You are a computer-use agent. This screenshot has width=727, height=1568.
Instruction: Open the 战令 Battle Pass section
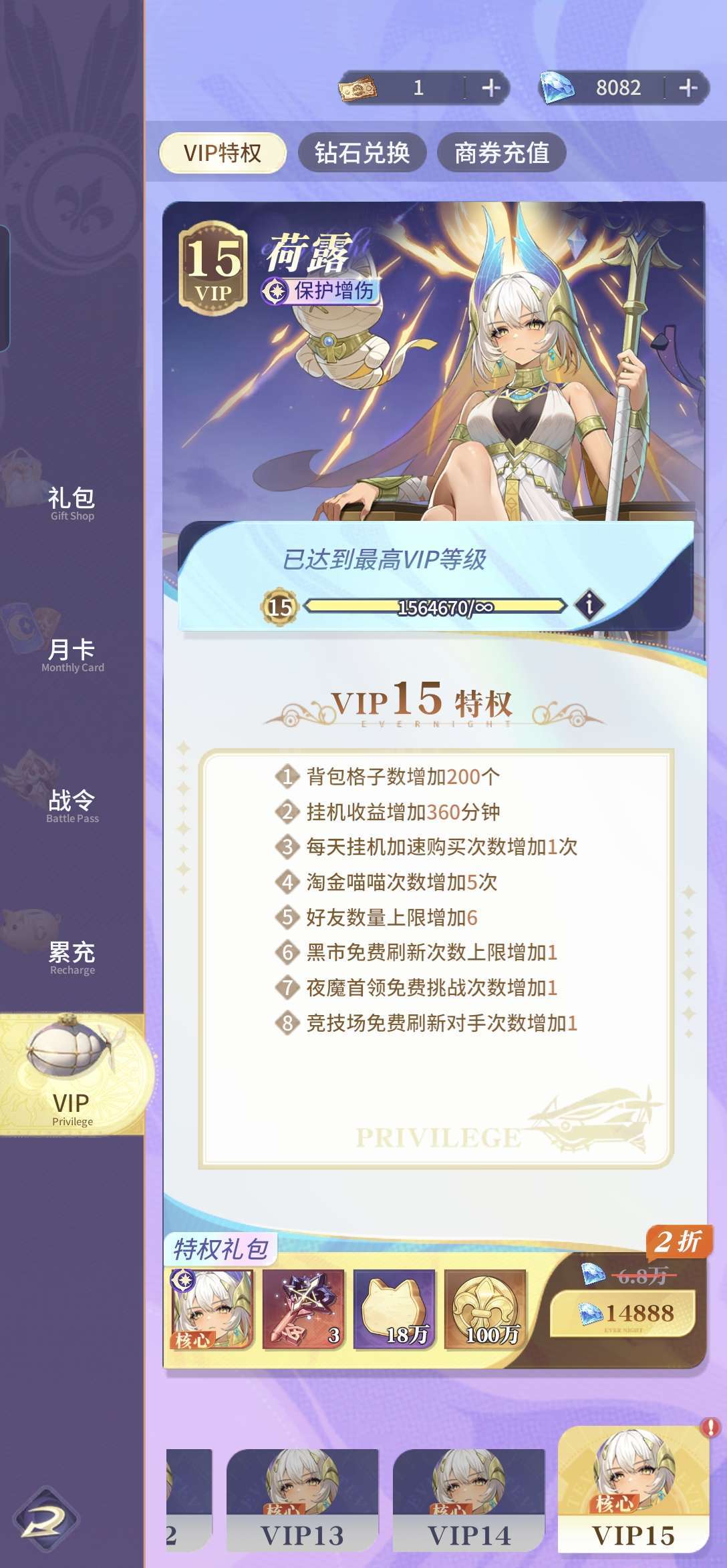tap(71, 805)
